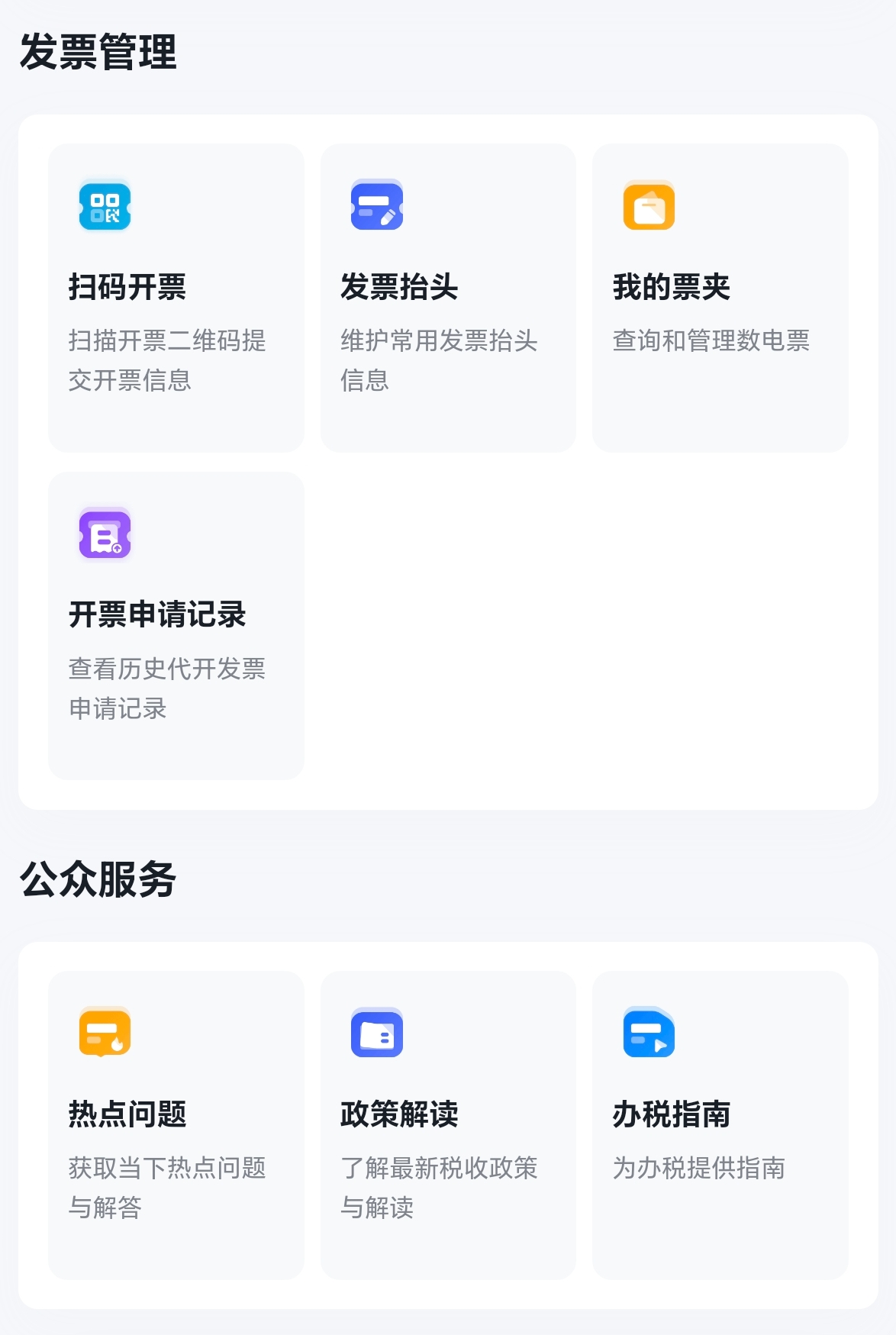Open the 办税指南 guide
Screen dimensions: 896x1335
720,1122
